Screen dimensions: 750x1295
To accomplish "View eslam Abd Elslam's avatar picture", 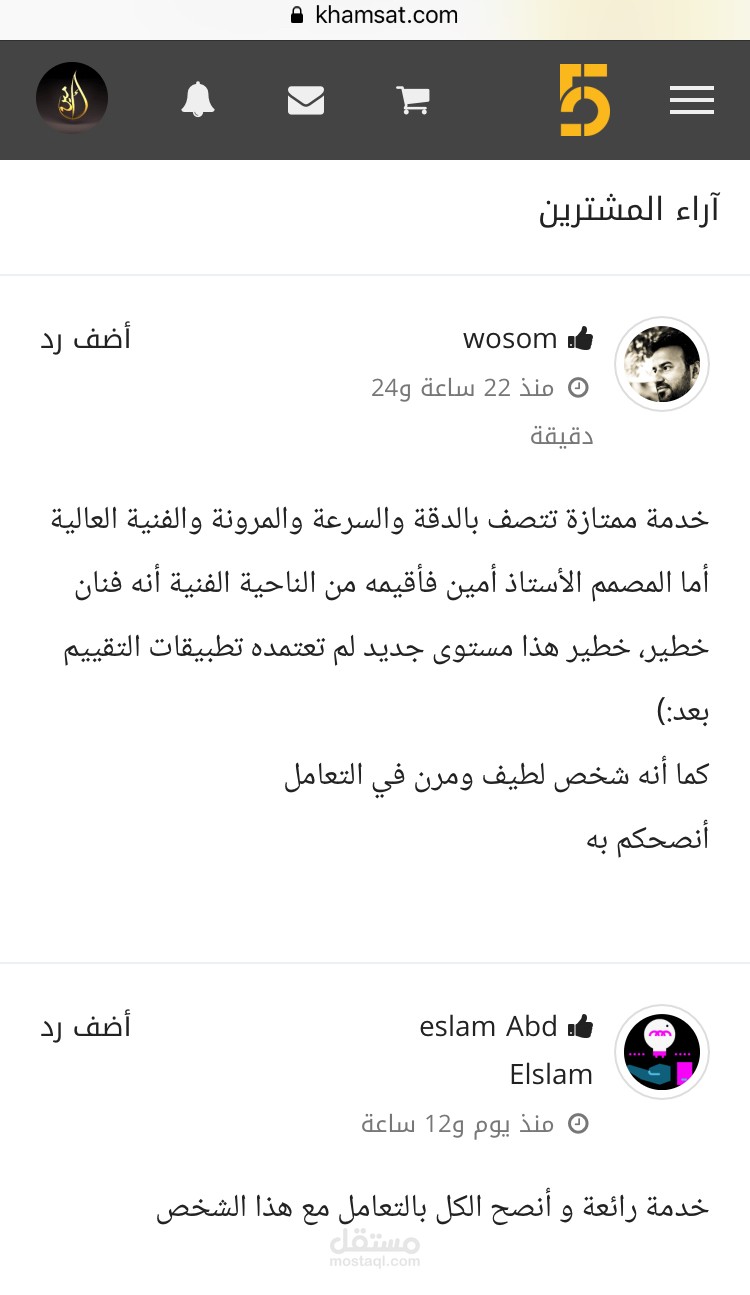I will 662,1052.
